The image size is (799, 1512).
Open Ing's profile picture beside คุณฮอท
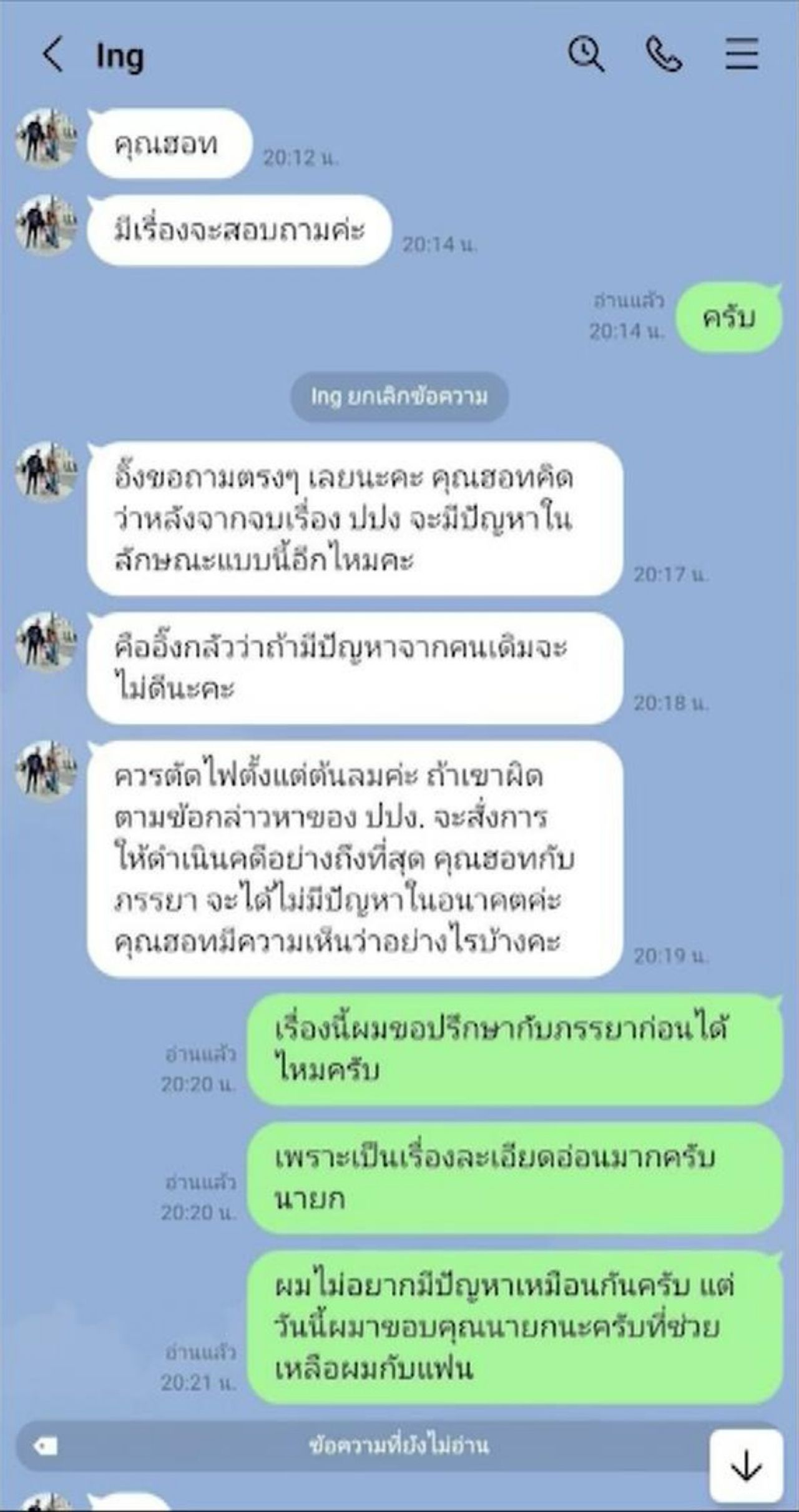pos(46,139)
